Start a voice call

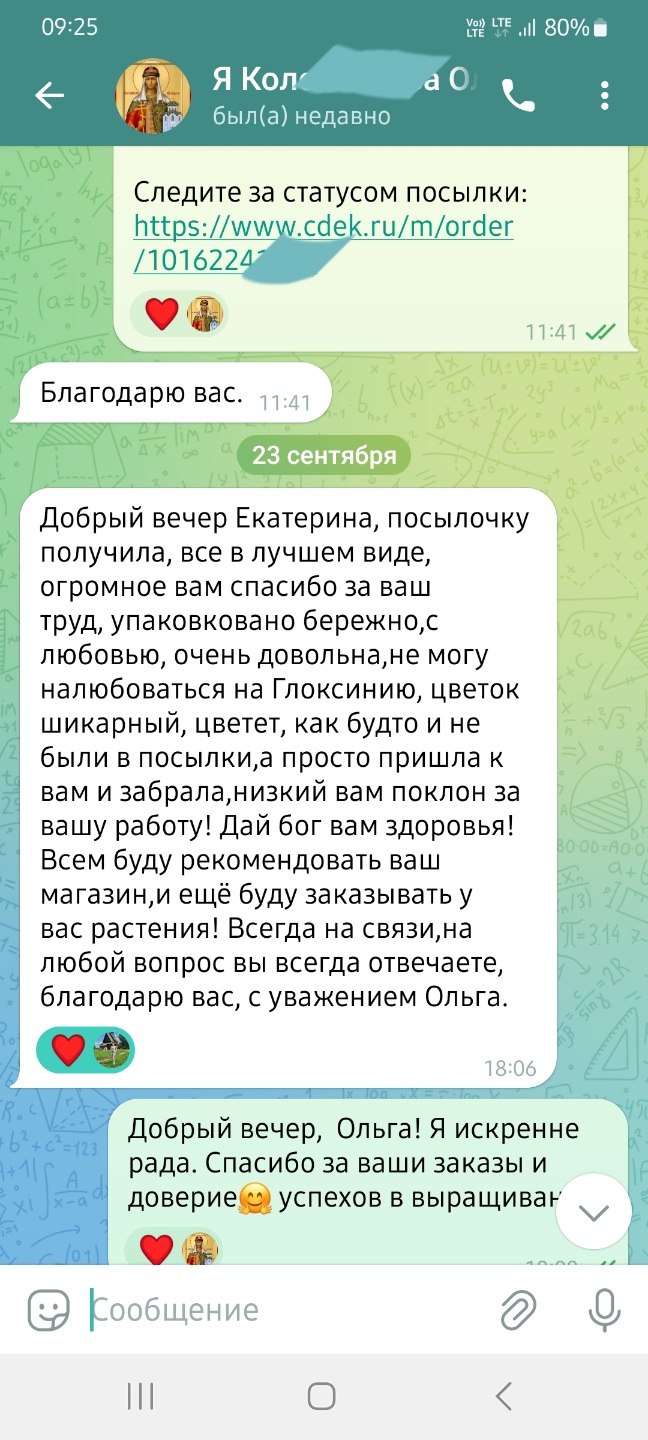pos(518,96)
